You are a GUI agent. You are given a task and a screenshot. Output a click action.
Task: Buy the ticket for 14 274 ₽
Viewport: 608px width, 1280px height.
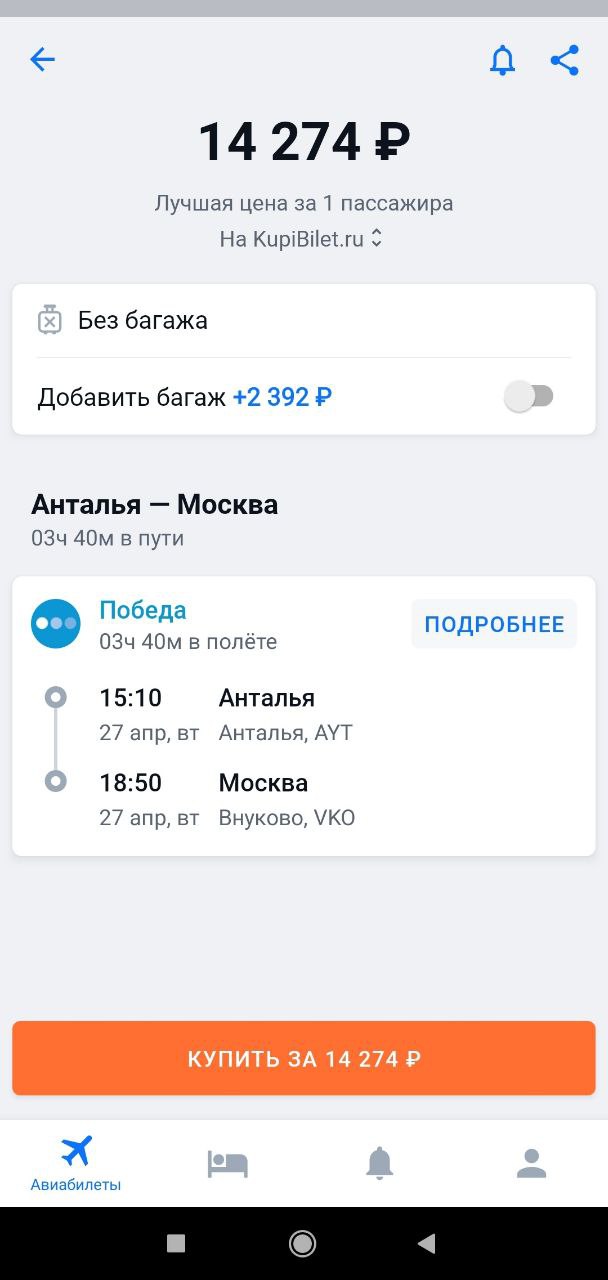click(x=304, y=1058)
